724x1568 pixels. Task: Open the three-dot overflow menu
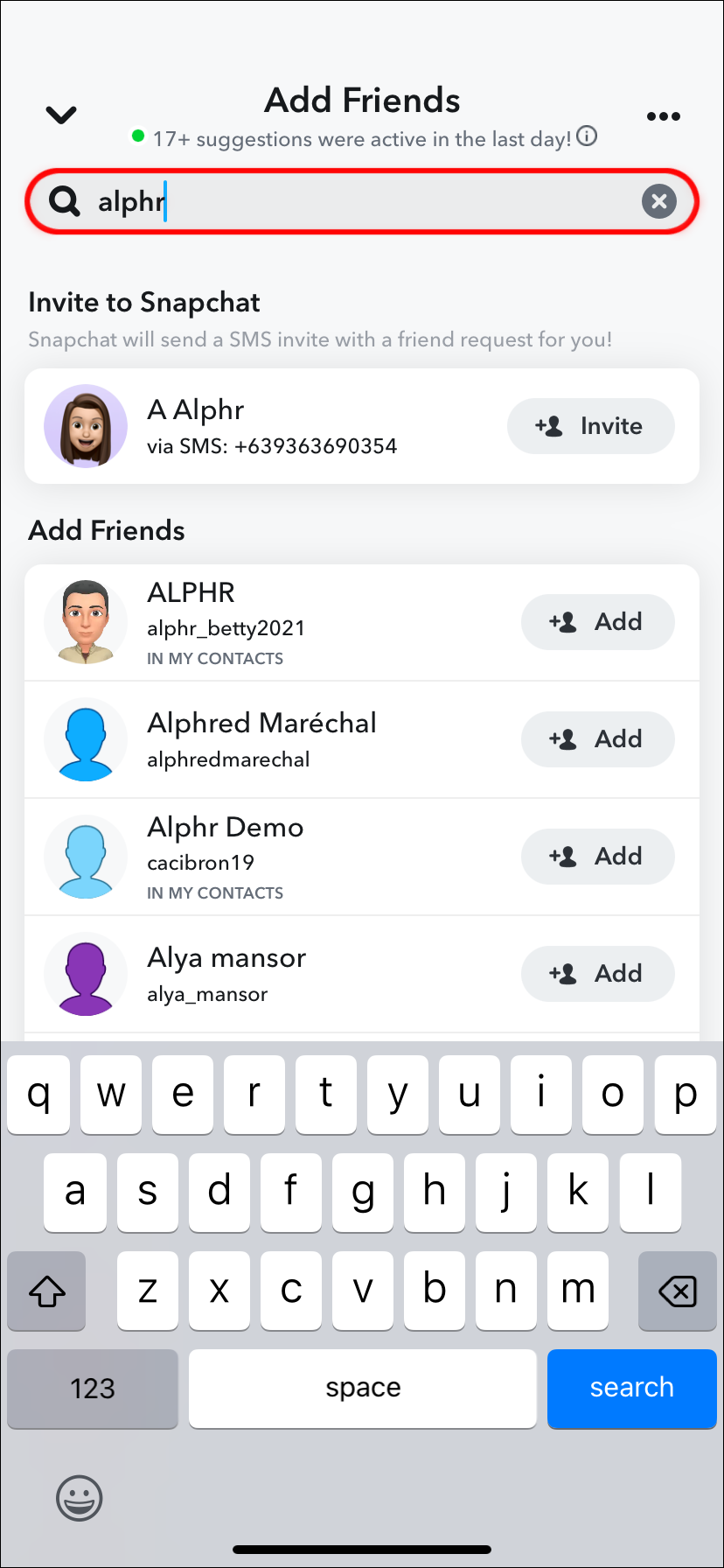click(x=663, y=116)
